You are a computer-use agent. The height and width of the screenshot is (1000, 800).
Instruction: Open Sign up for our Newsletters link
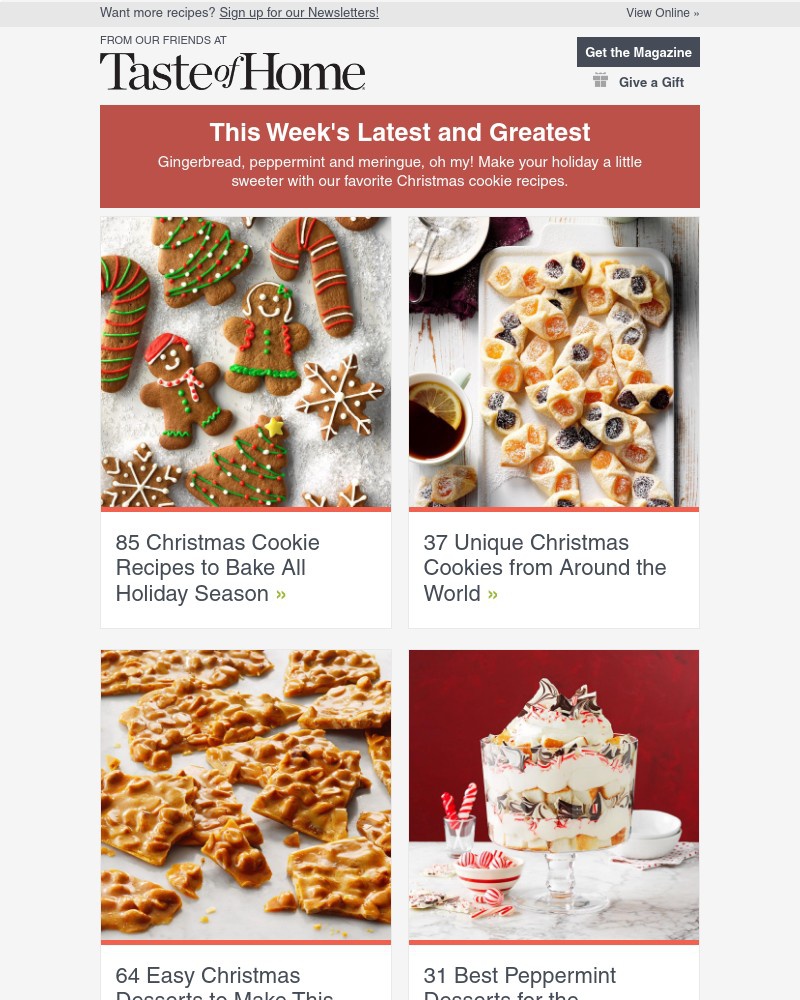tap(298, 12)
